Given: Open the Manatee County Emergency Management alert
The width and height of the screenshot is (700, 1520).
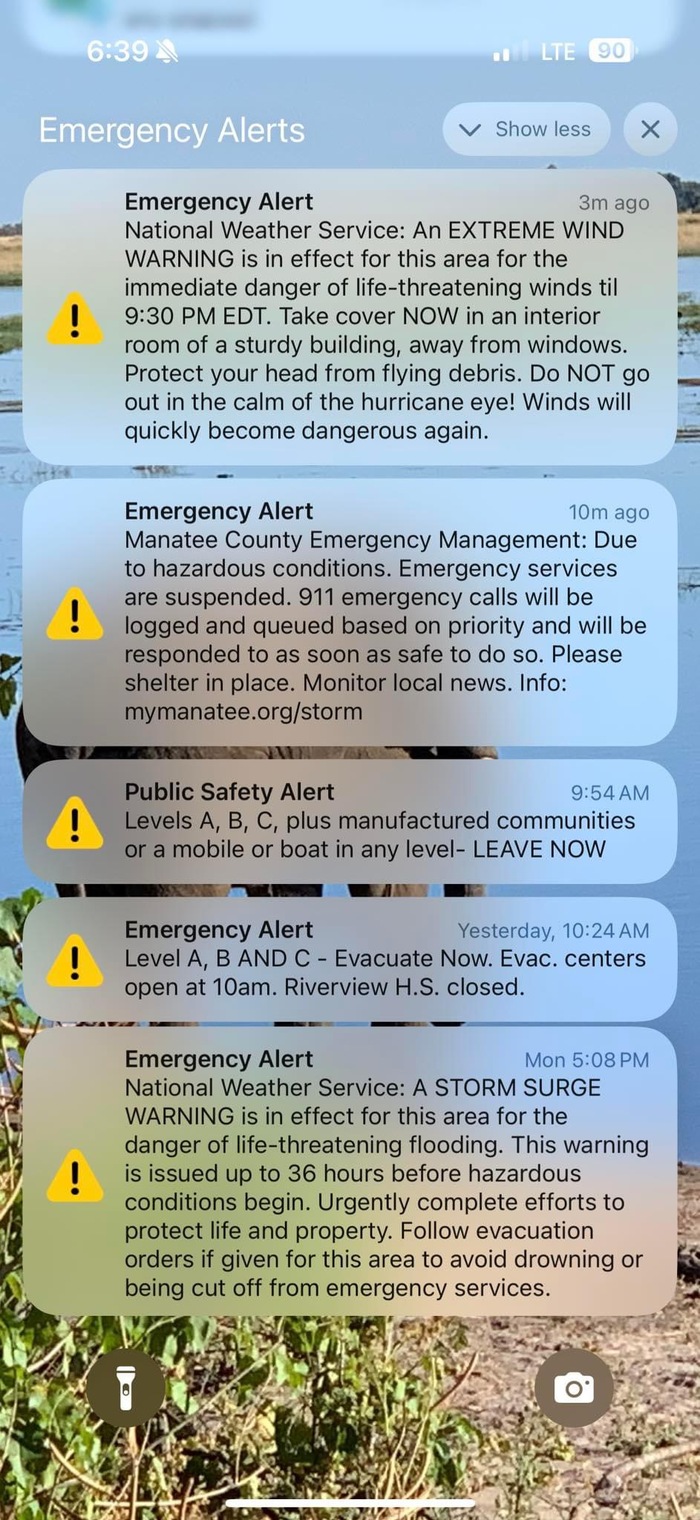Looking at the screenshot, I should click(350, 612).
